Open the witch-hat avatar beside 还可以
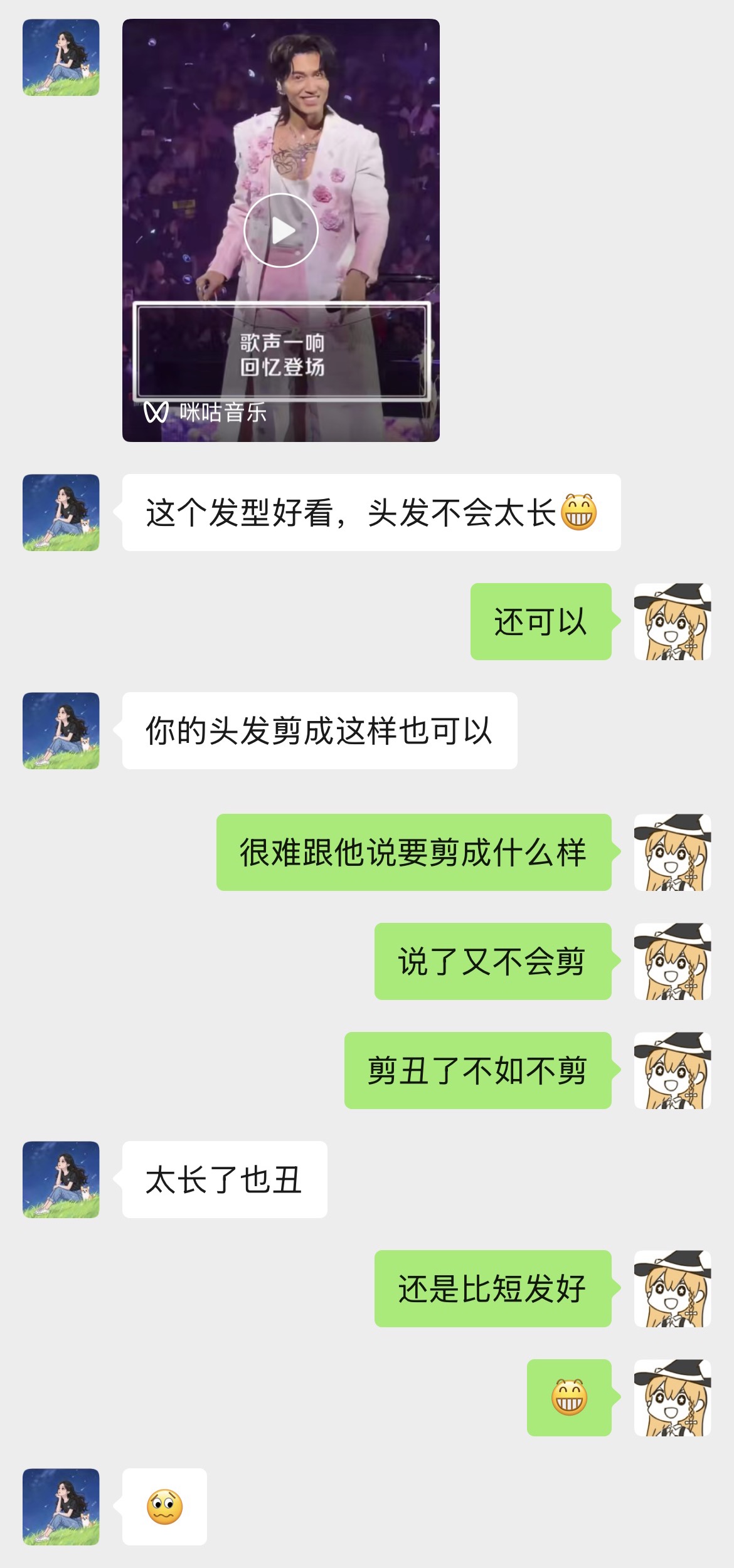This screenshot has width=734, height=1568. [x=672, y=621]
